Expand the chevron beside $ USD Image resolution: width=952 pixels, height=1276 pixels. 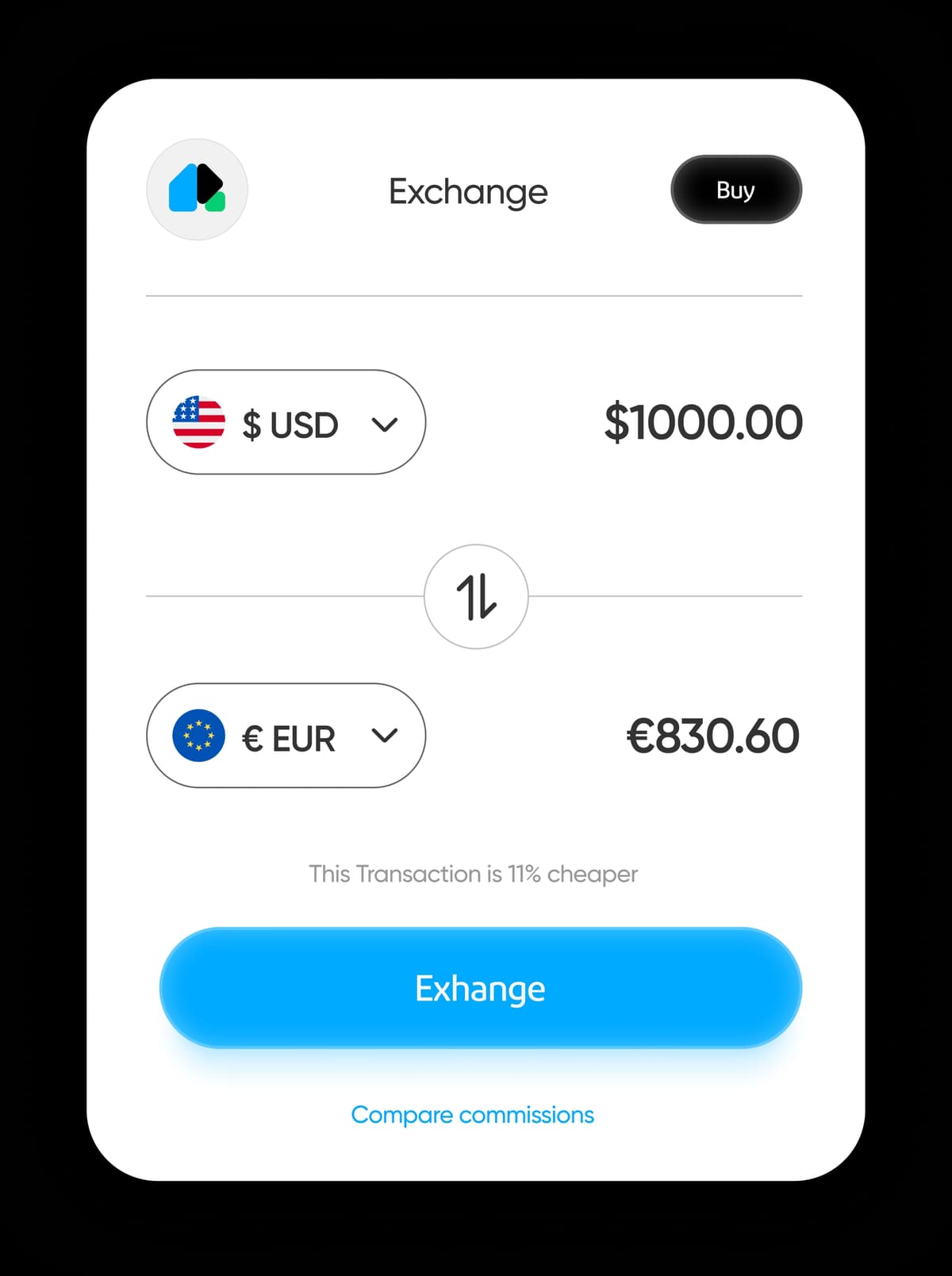386,425
